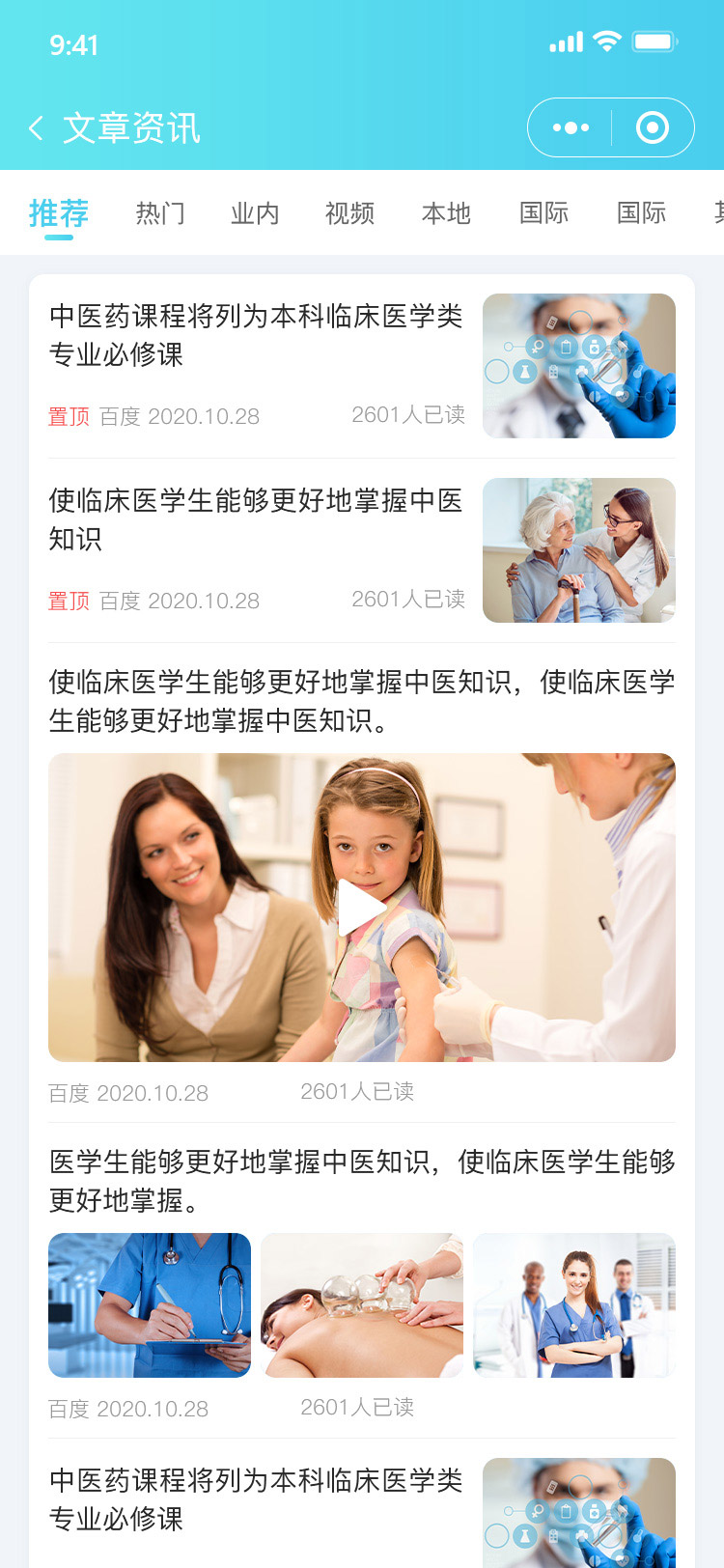
Task: View the nurse writing on clipboard photo
Action: click(x=150, y=1304)
